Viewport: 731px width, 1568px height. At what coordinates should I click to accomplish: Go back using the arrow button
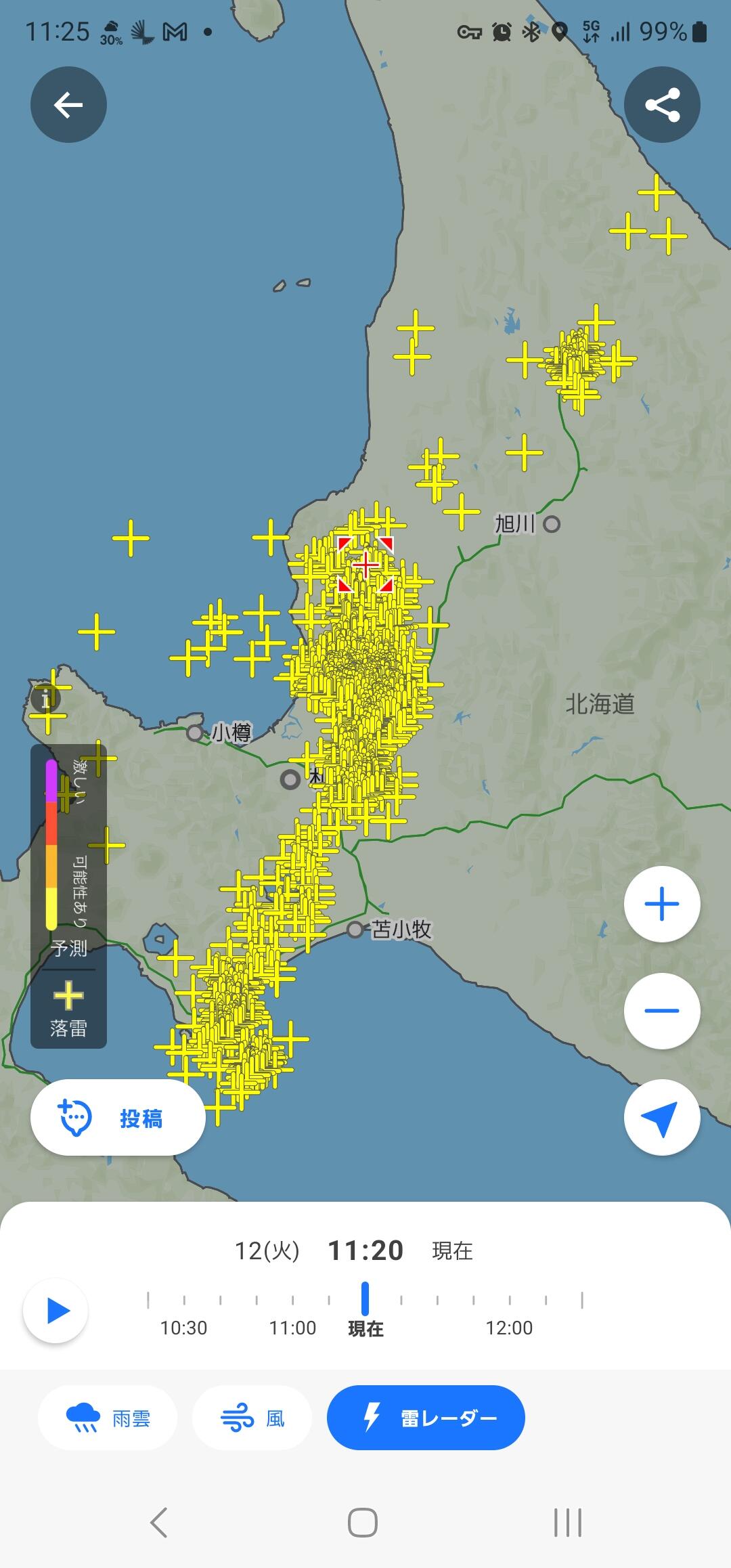pyautogui.click(x=68, y=105)
